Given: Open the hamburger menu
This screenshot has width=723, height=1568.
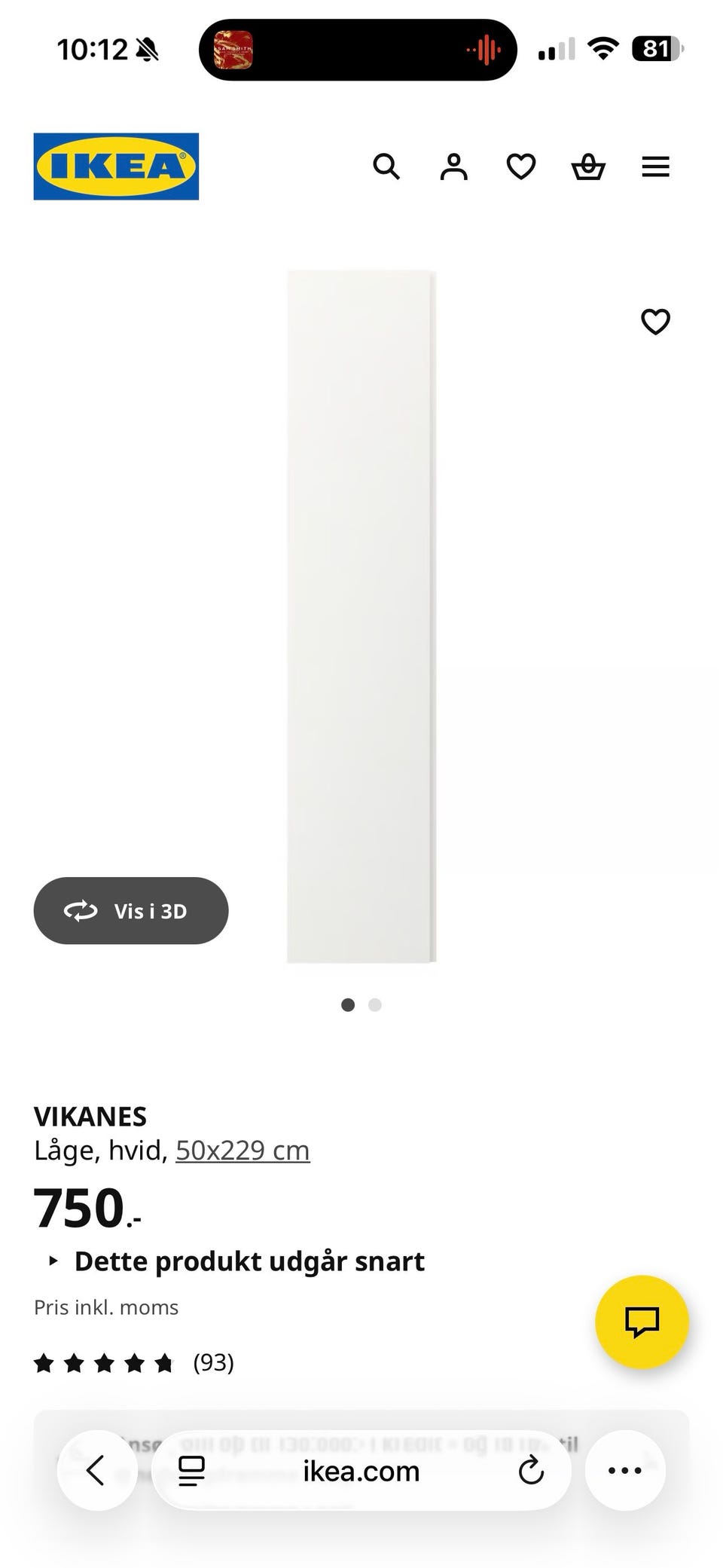Looking at the screenshot, I should coord(655,167).
